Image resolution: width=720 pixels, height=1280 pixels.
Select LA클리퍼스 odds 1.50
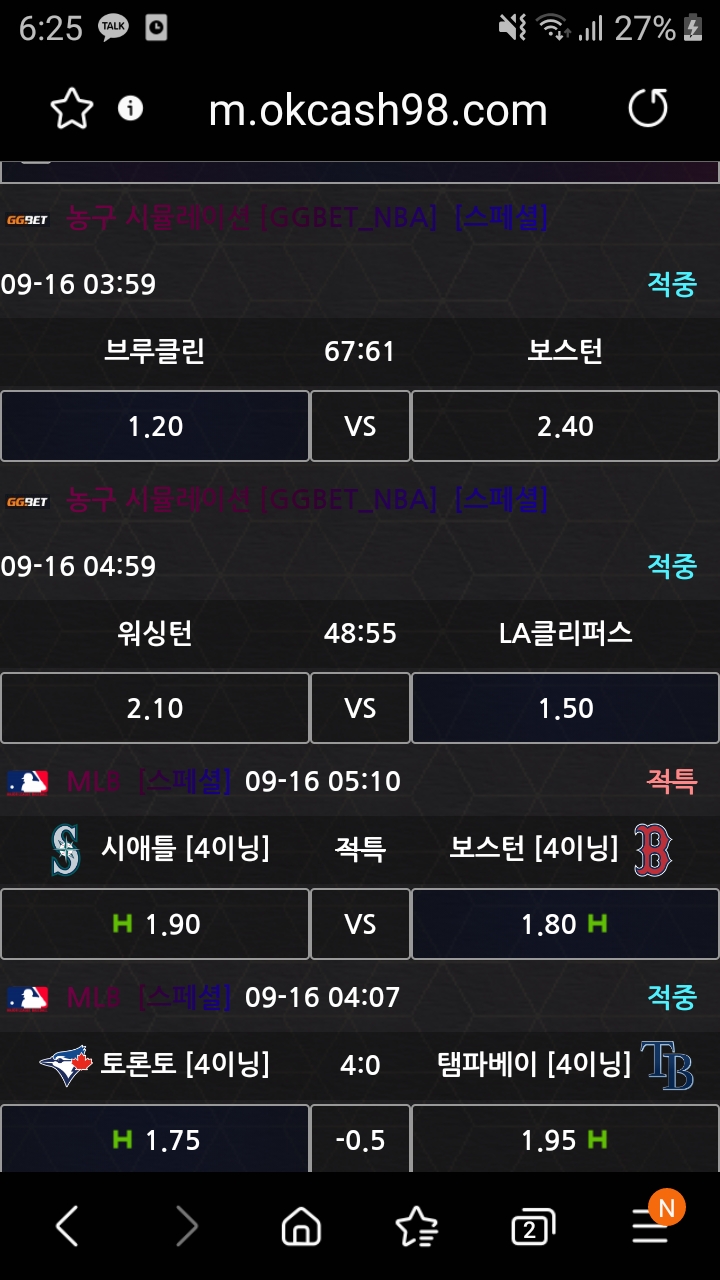565,708
